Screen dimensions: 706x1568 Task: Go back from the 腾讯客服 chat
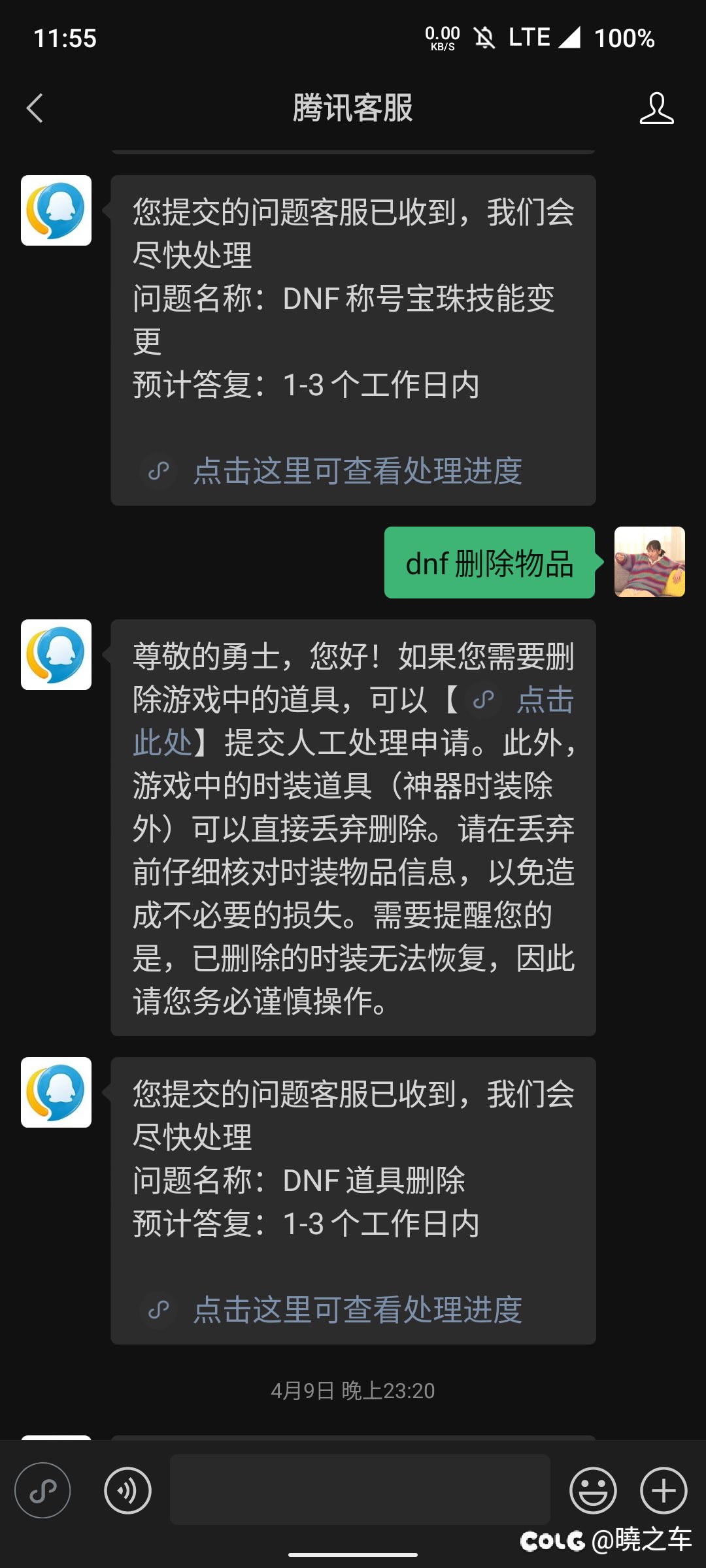coord(35,108)
